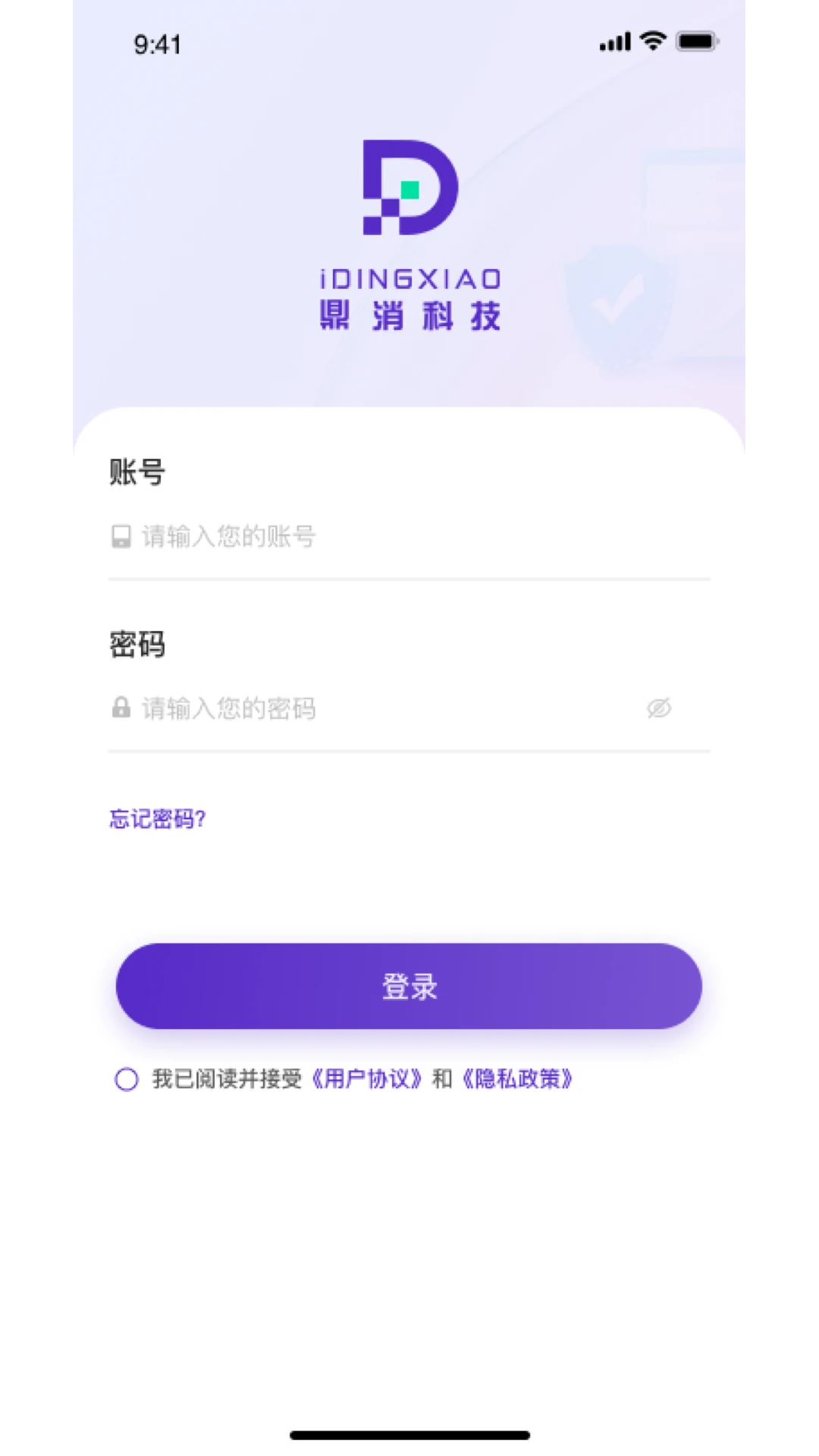Click the 请输入您的账号 placeholder text
This screenshot has width=819, height=1456.
pyautogui.click(x=227, y=537)
